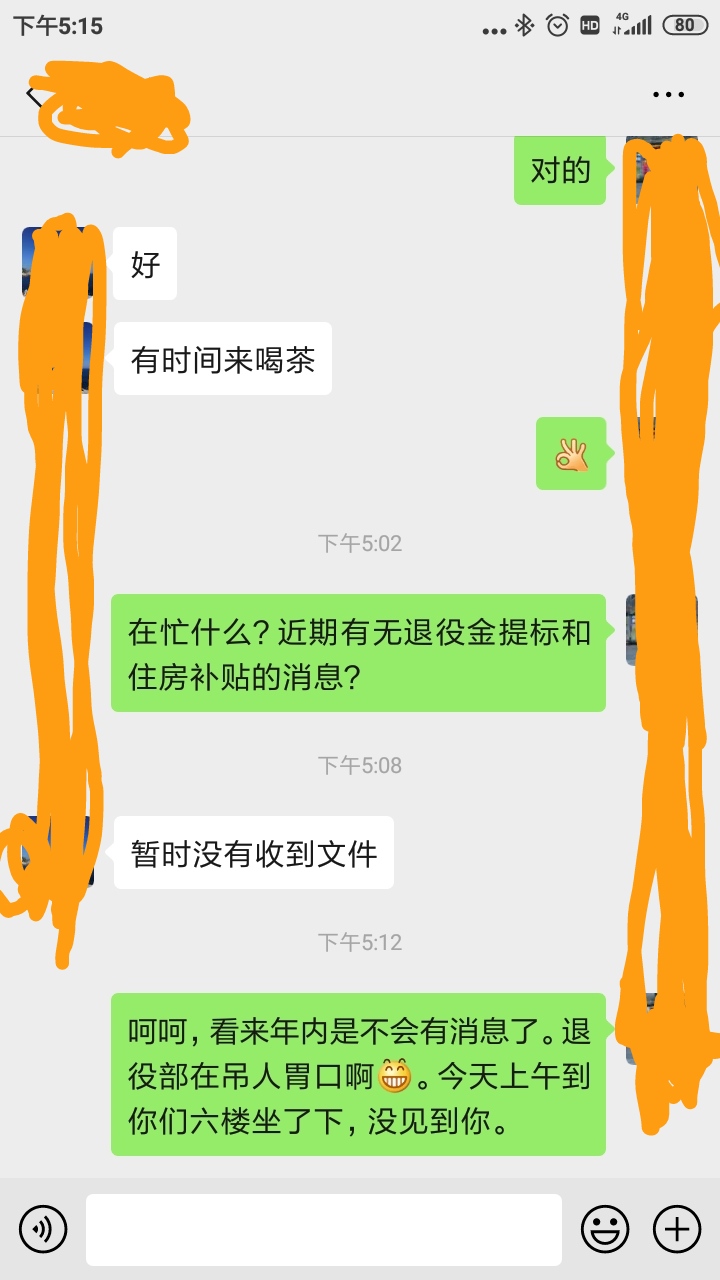This screenshot has width=720, height=1280.
Task: Open the chat info overflow menu
Action: (x=668, y=95)
